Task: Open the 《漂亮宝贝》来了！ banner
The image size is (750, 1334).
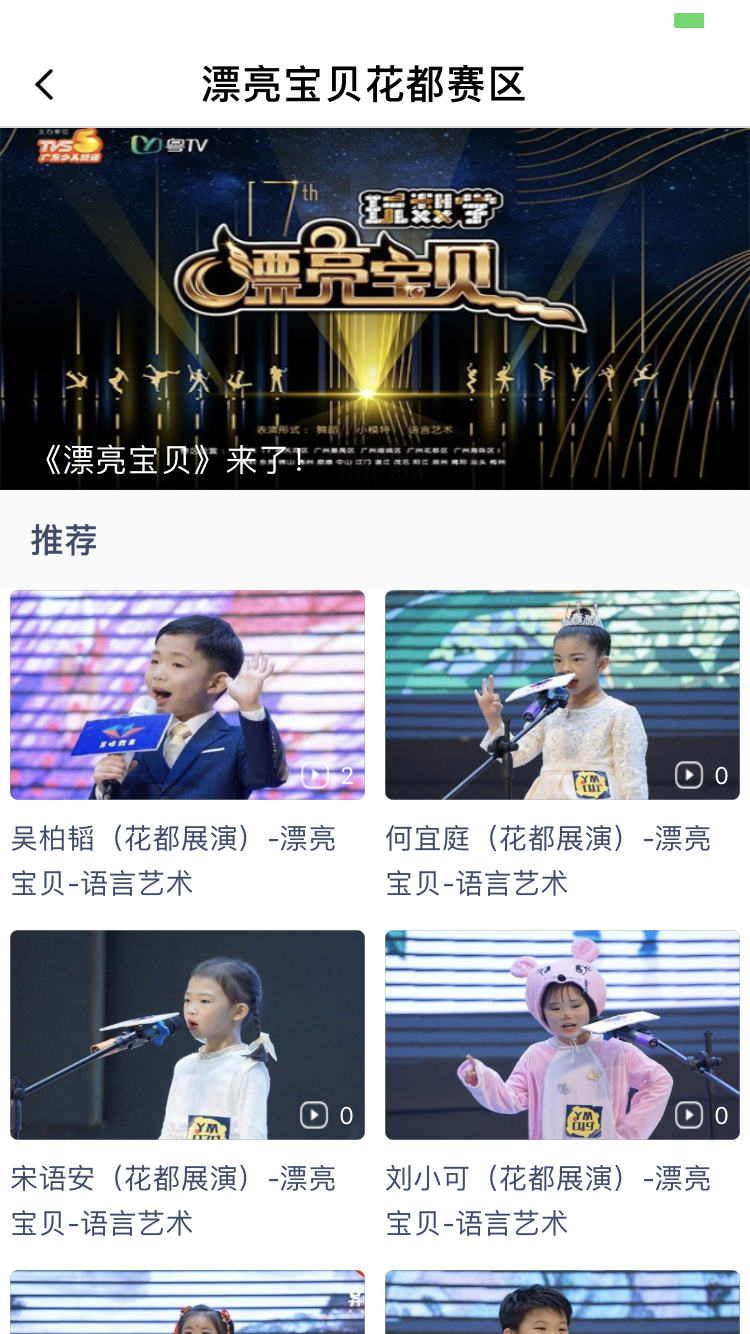Action: pos(375,308)
